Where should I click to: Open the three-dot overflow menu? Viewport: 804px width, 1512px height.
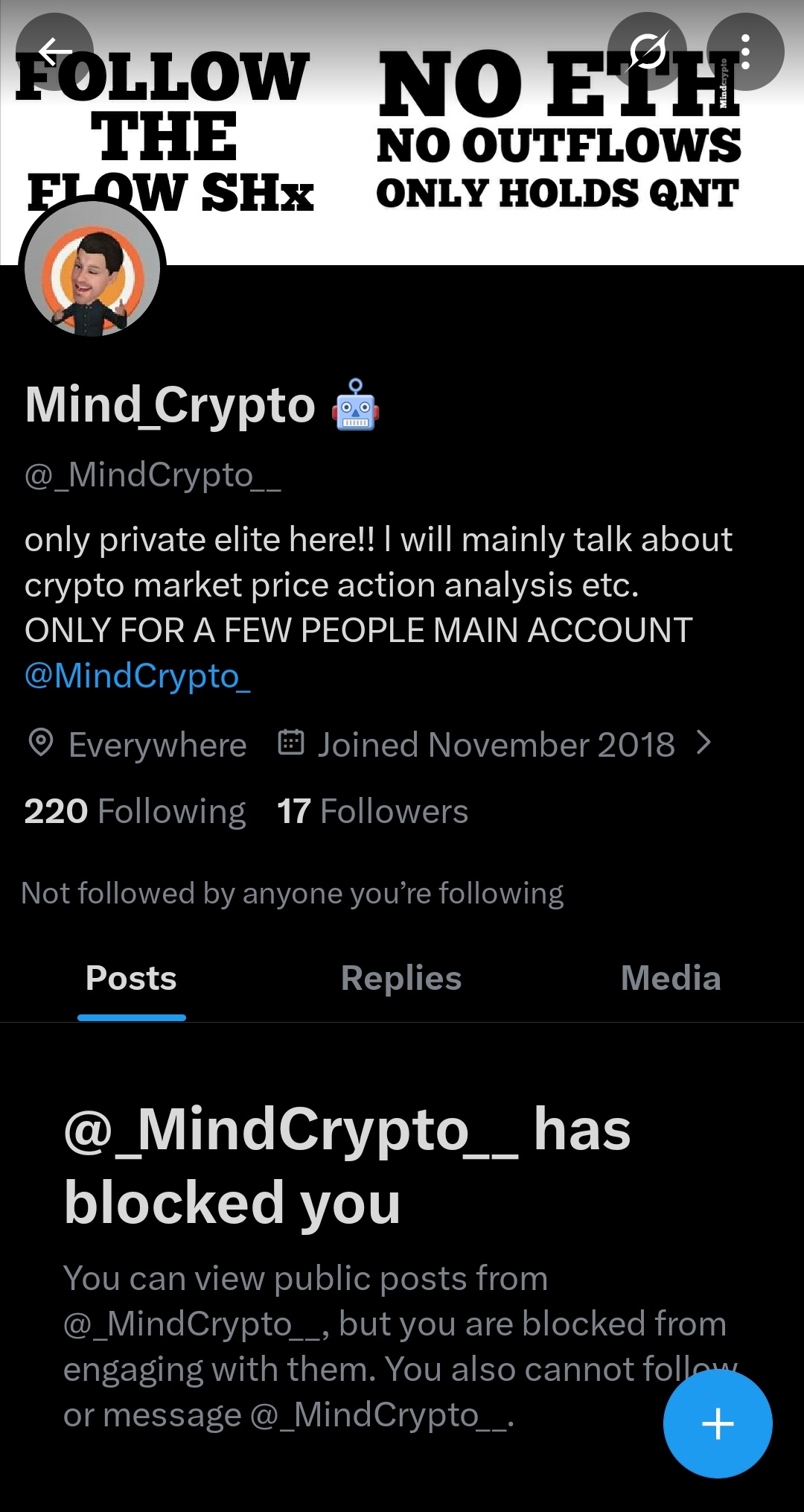pyautogui.click(x=744, y=52)
